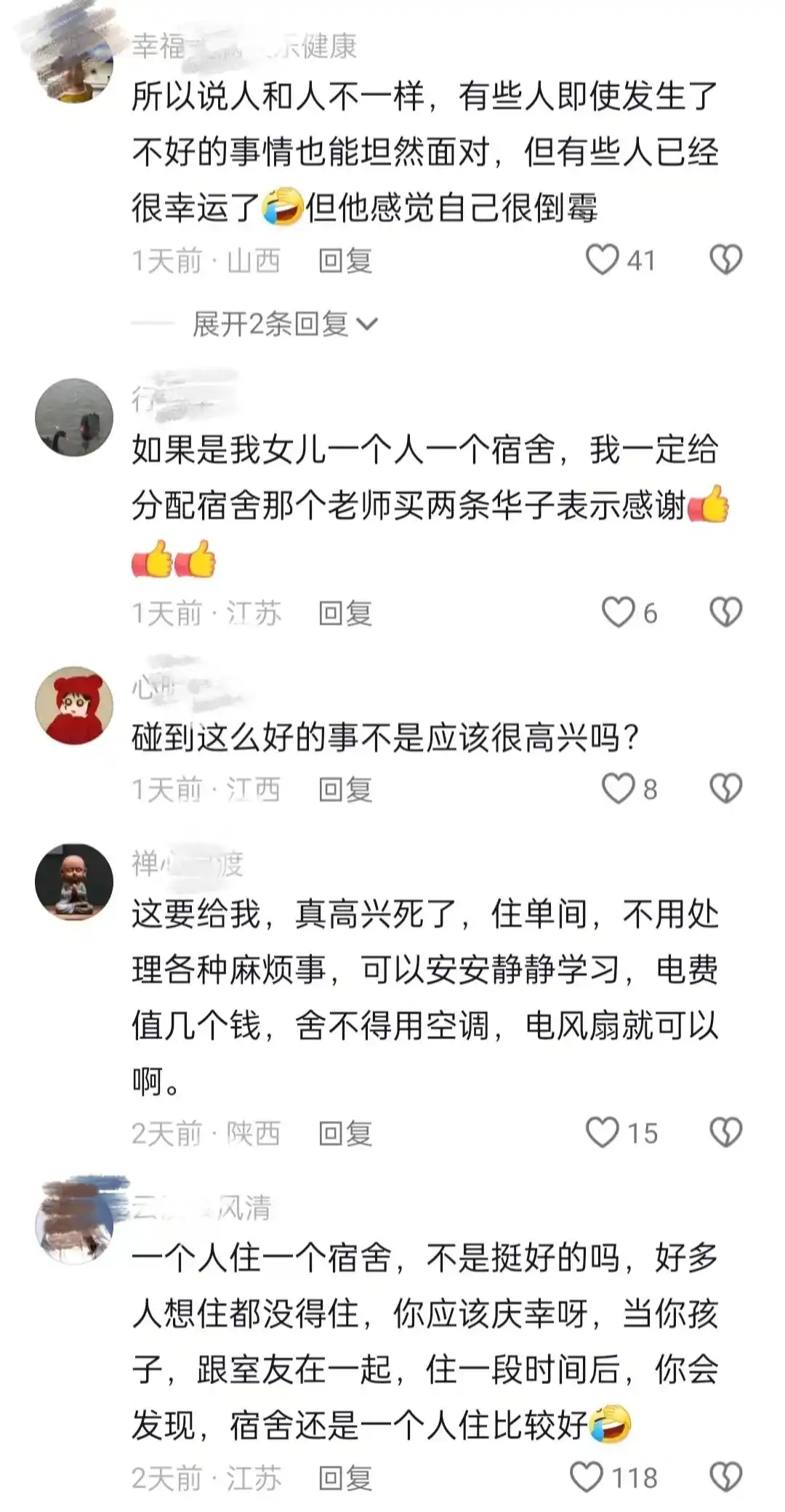The image size is (785, 1512).
Task: Reply to the Jiangxi commenter
Action: [345, 789]
